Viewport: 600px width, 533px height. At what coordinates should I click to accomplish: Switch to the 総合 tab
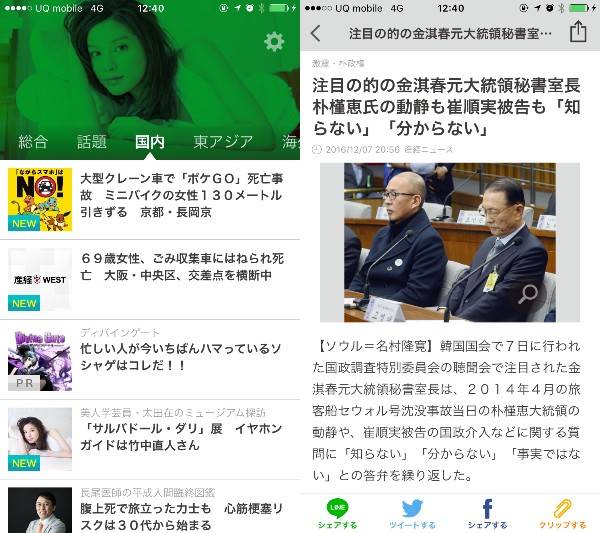click(33, 142)
